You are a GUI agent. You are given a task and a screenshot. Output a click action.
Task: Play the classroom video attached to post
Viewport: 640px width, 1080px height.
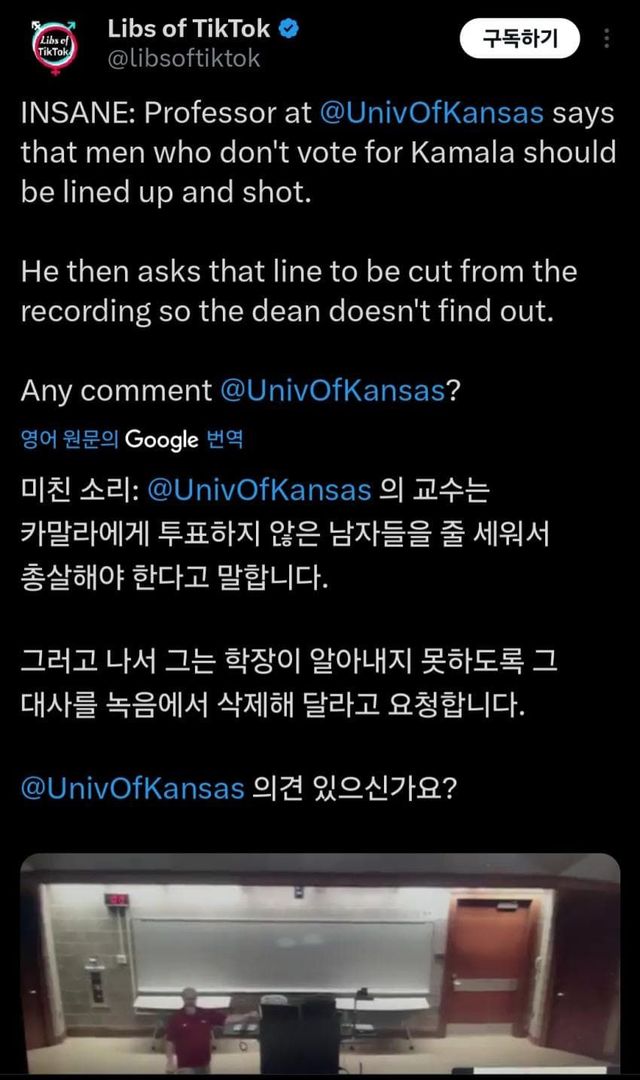click(320, 965)
